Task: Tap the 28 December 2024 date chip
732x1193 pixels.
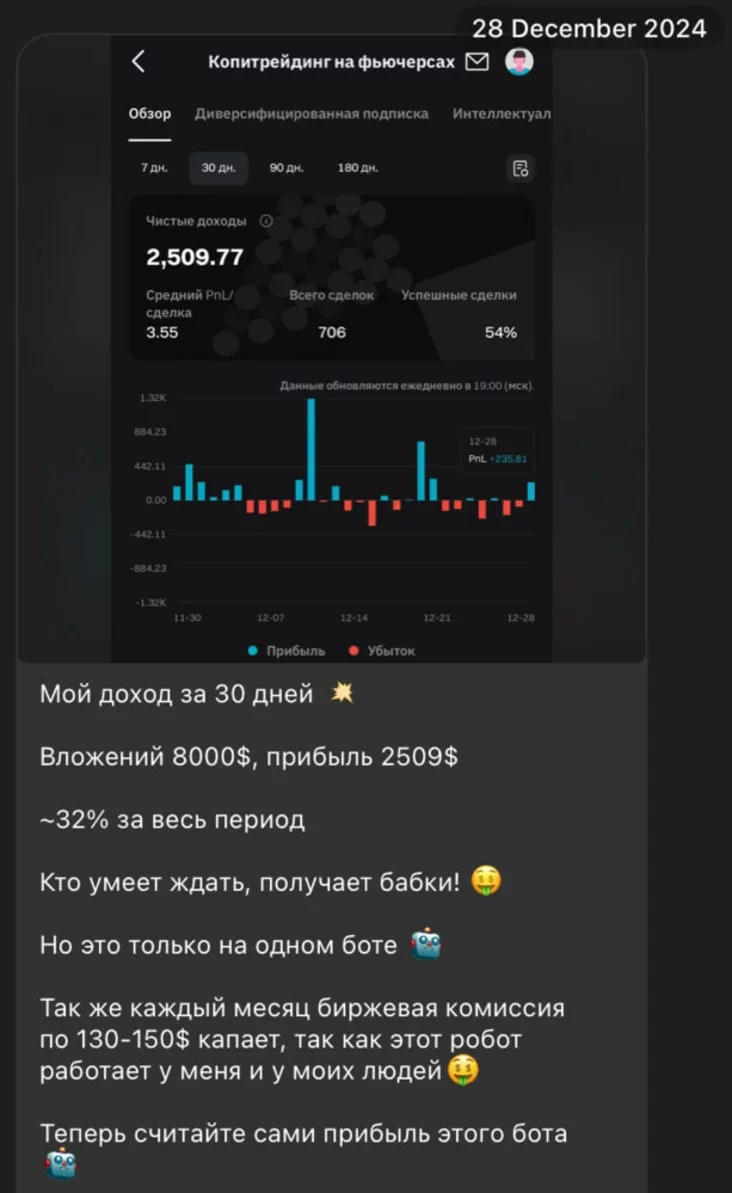Action: 588,28
